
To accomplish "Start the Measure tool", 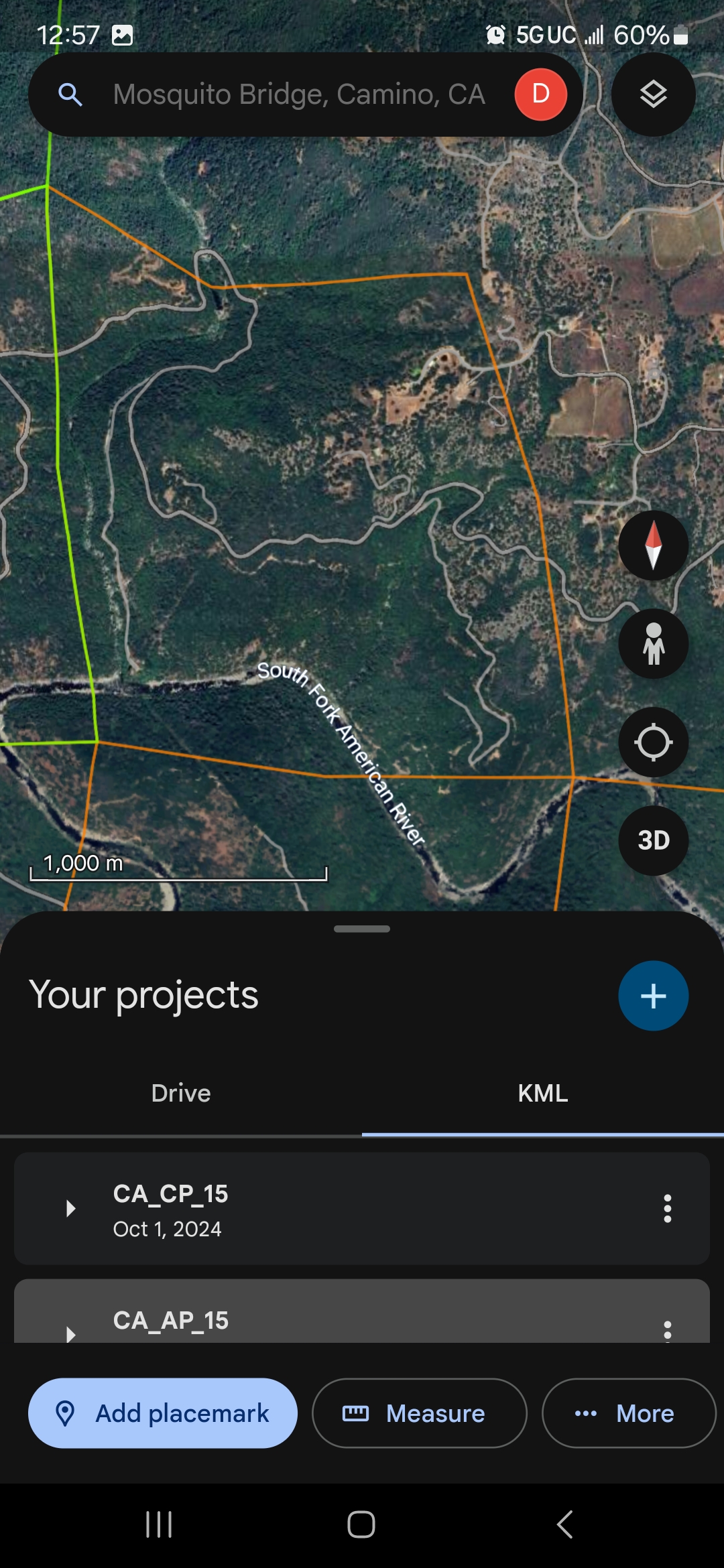I will click(419, 1413).
